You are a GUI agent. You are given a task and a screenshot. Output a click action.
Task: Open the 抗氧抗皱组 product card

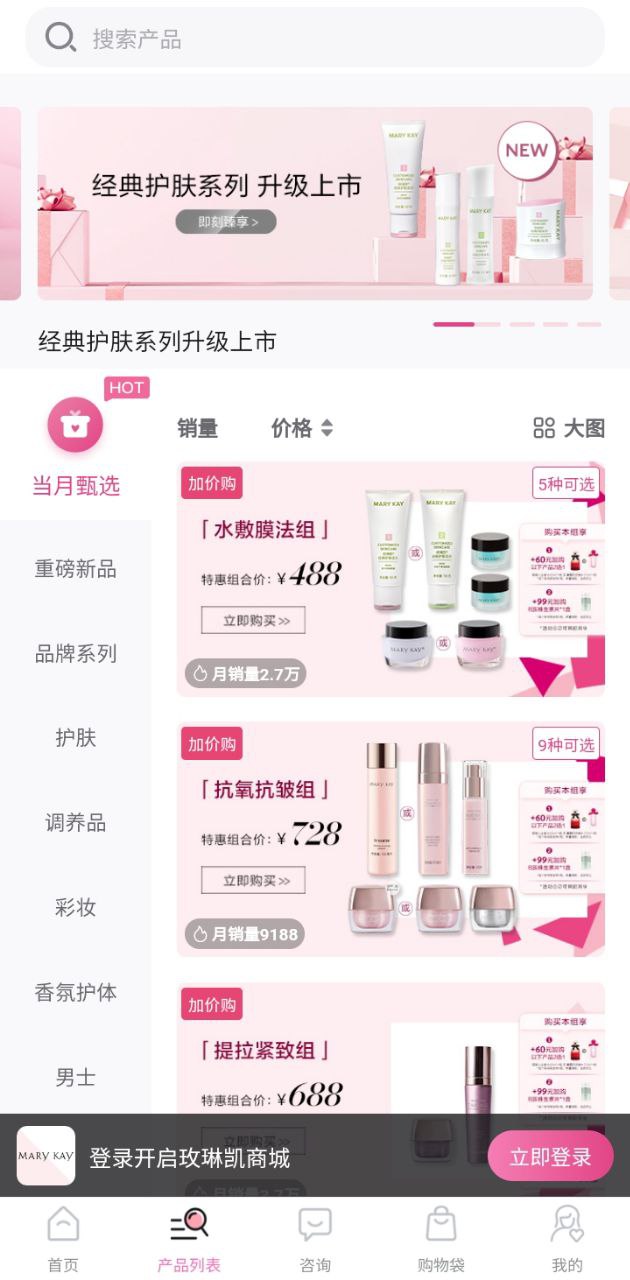click(x=391, y=840)
